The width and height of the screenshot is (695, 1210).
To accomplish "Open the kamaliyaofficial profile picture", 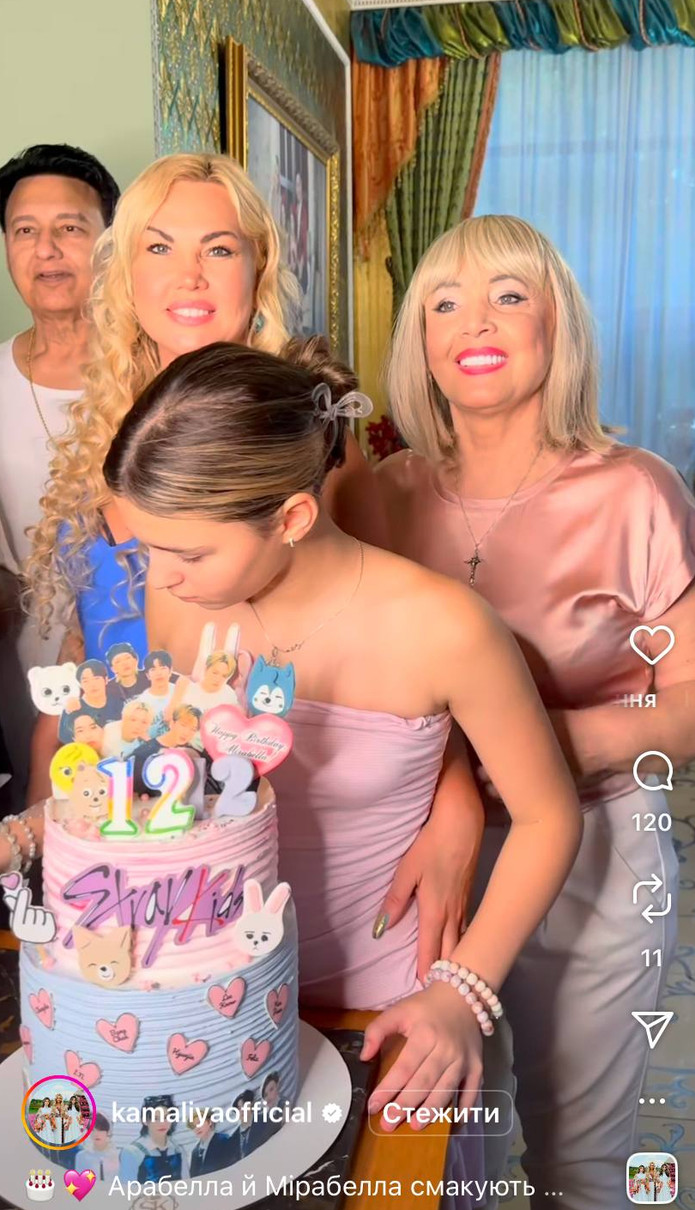I will 60,1113.
